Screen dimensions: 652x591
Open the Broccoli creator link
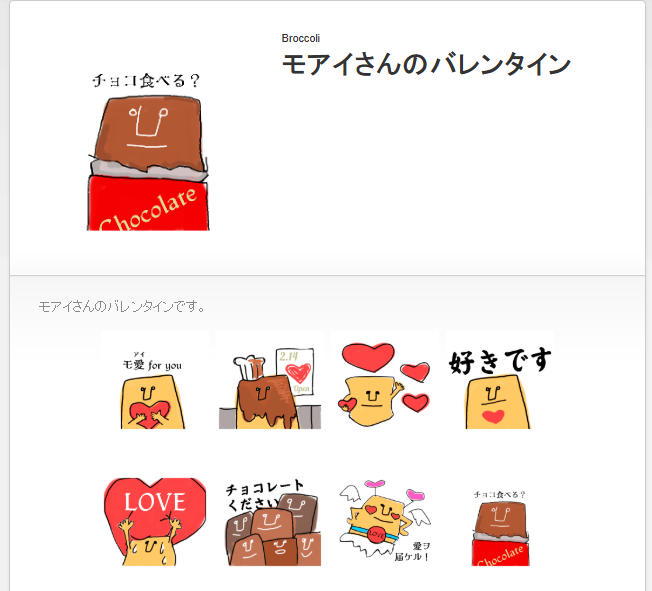click(300, 38)
